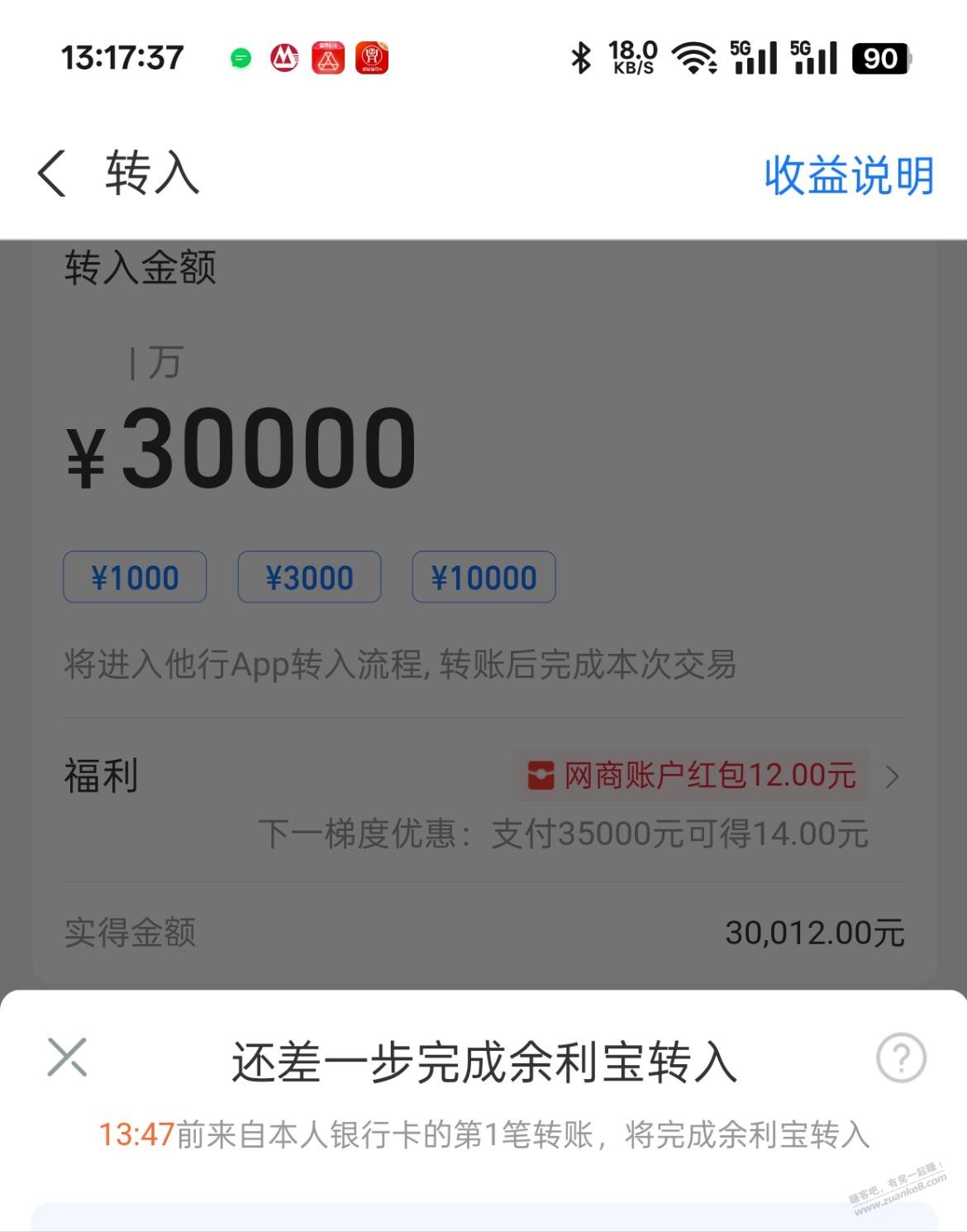Open the help question mark icon
Image resolution: width=967 pixels, height=1232 pixels.
click(x=901, y=1058)
